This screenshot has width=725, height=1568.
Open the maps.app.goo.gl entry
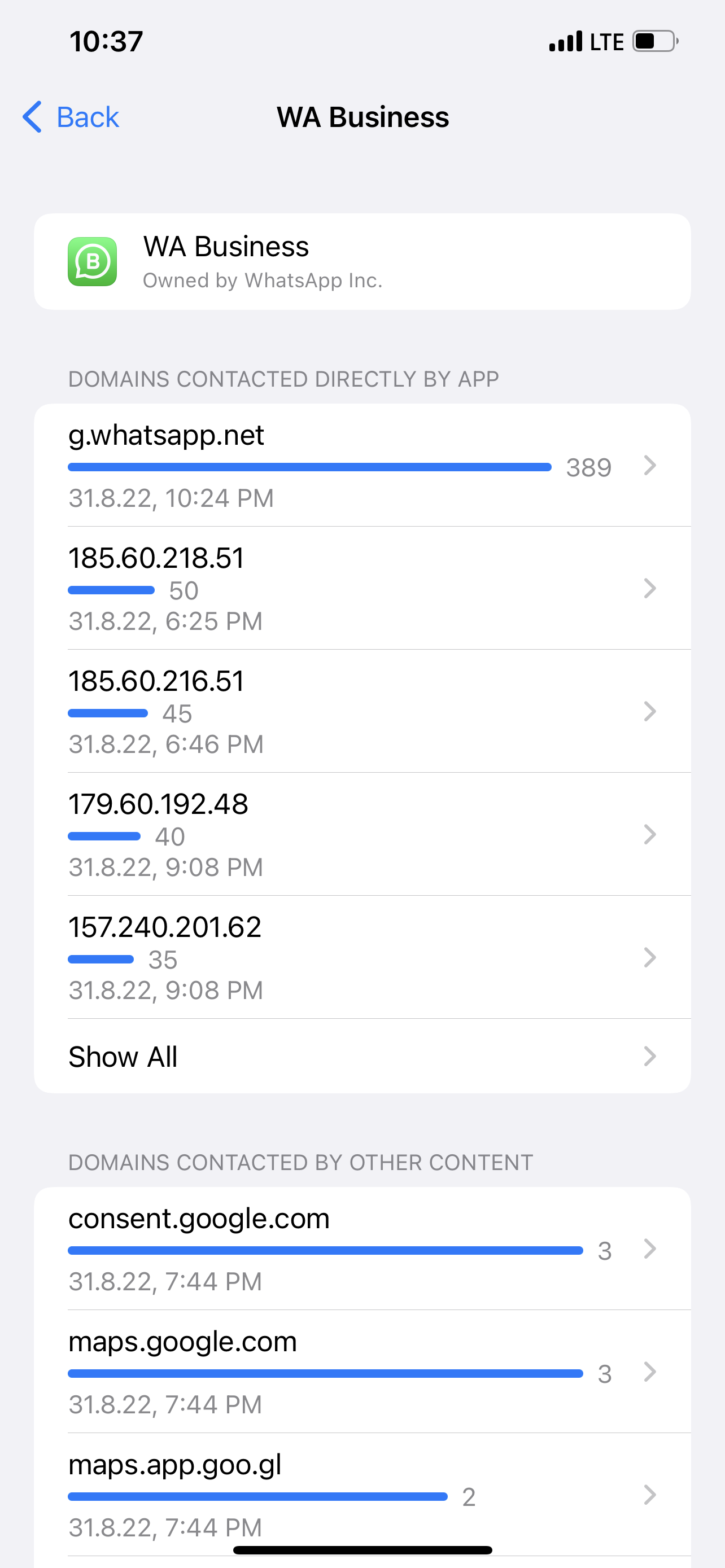point(361,1495)
